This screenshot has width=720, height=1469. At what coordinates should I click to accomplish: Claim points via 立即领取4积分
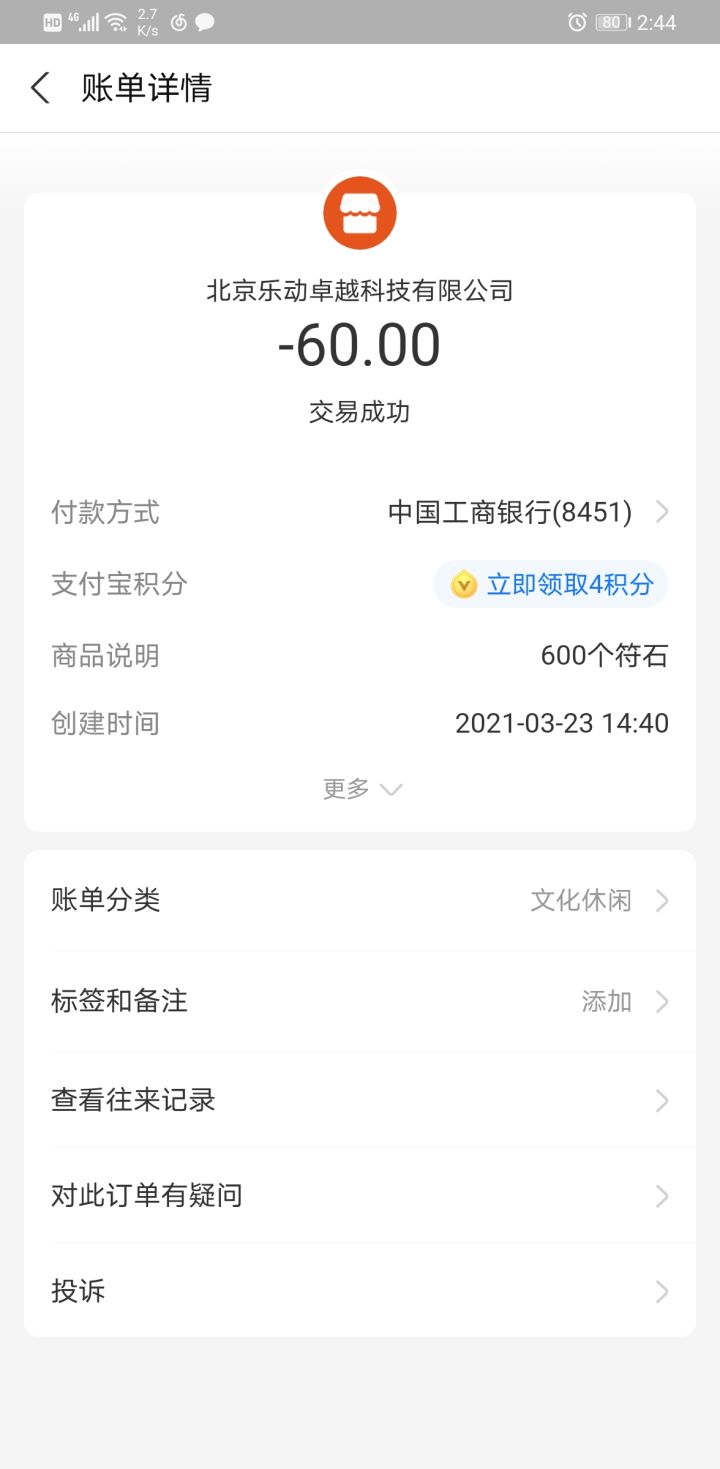tap(551, 585)
